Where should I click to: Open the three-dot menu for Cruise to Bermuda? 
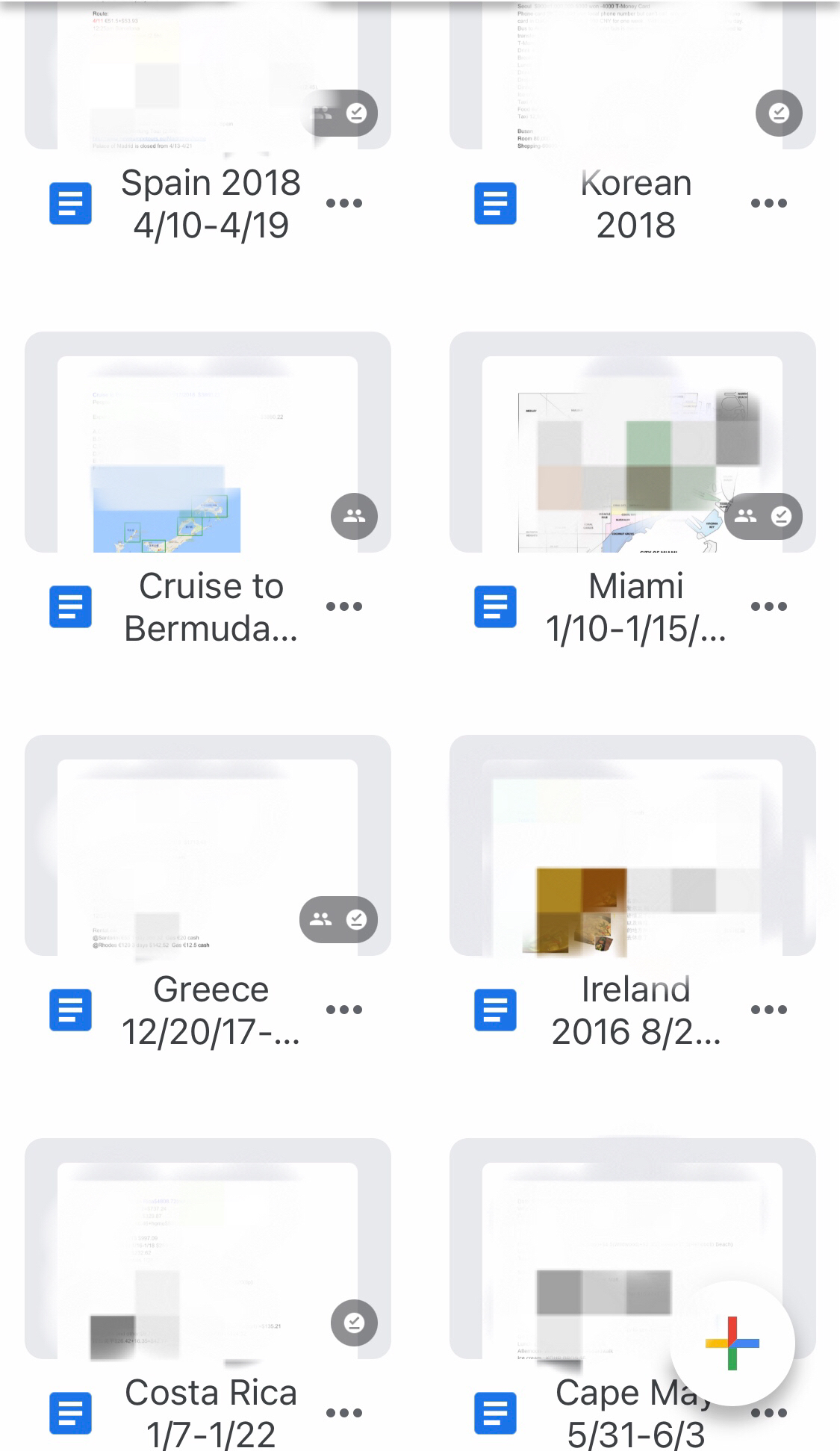click(344, 606)
